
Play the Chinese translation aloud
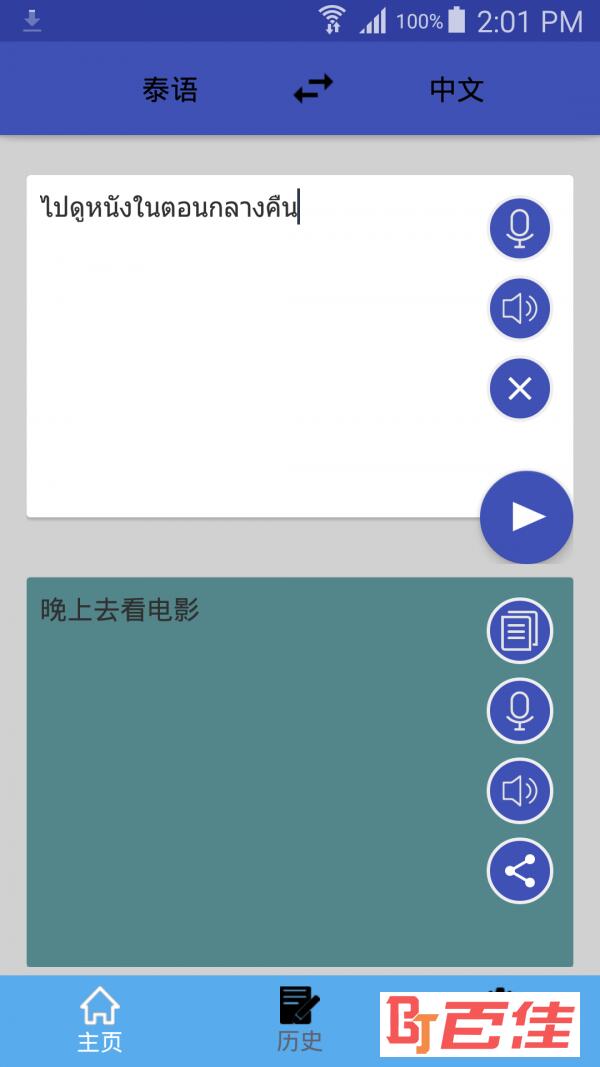click(519, 791)
